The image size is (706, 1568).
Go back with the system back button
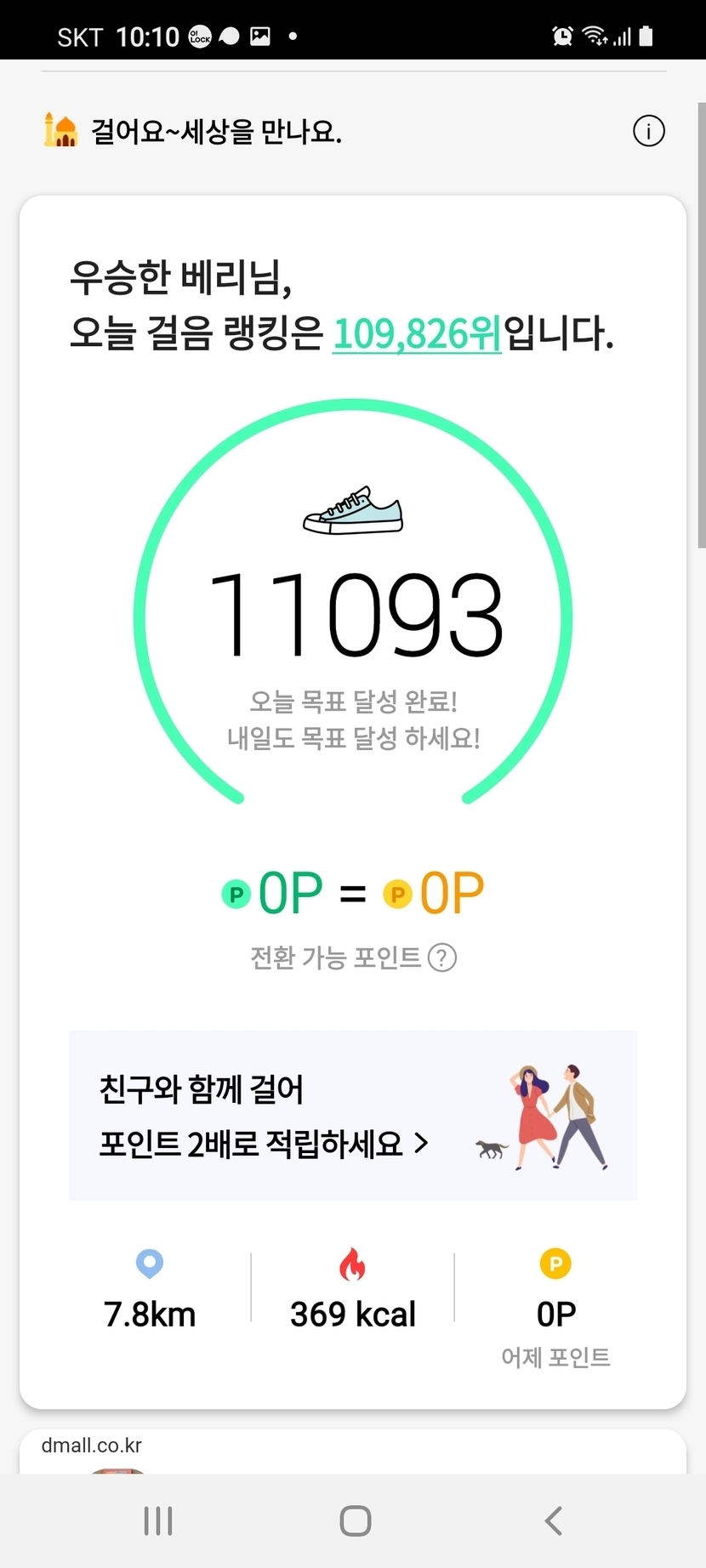[554, 1520]
